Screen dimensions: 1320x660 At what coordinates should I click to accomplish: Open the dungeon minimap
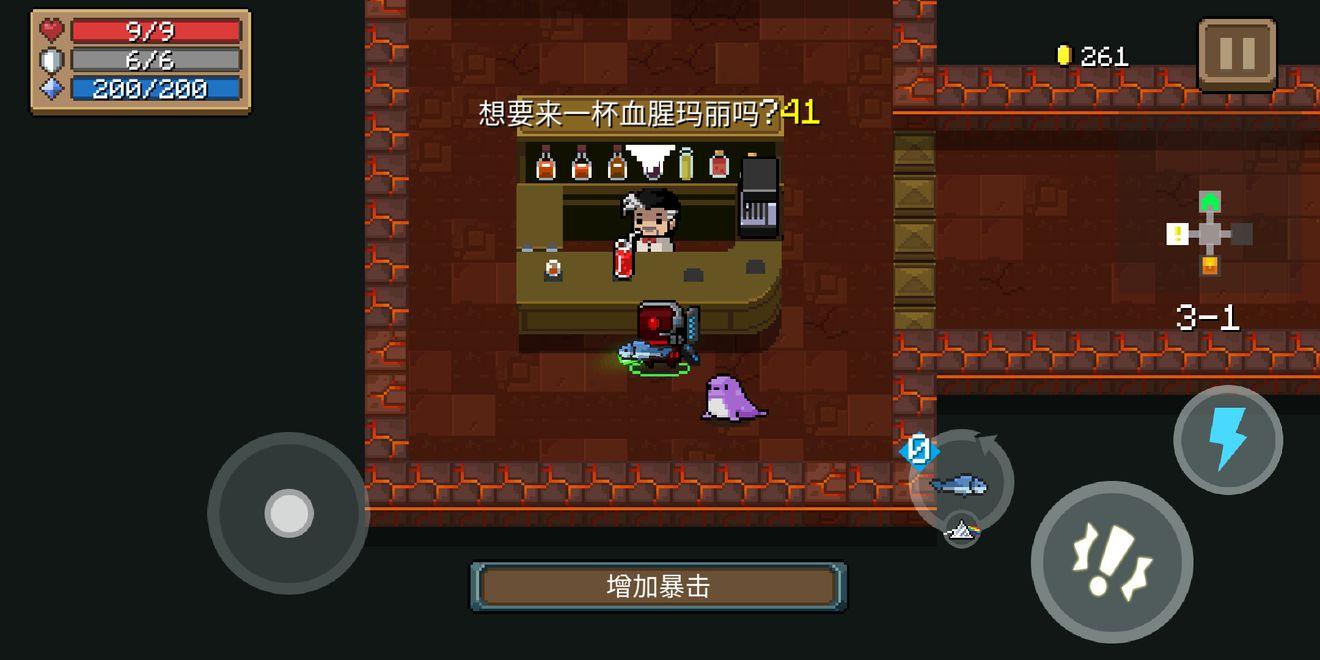pyautogui.click(x=1210, y=234)
